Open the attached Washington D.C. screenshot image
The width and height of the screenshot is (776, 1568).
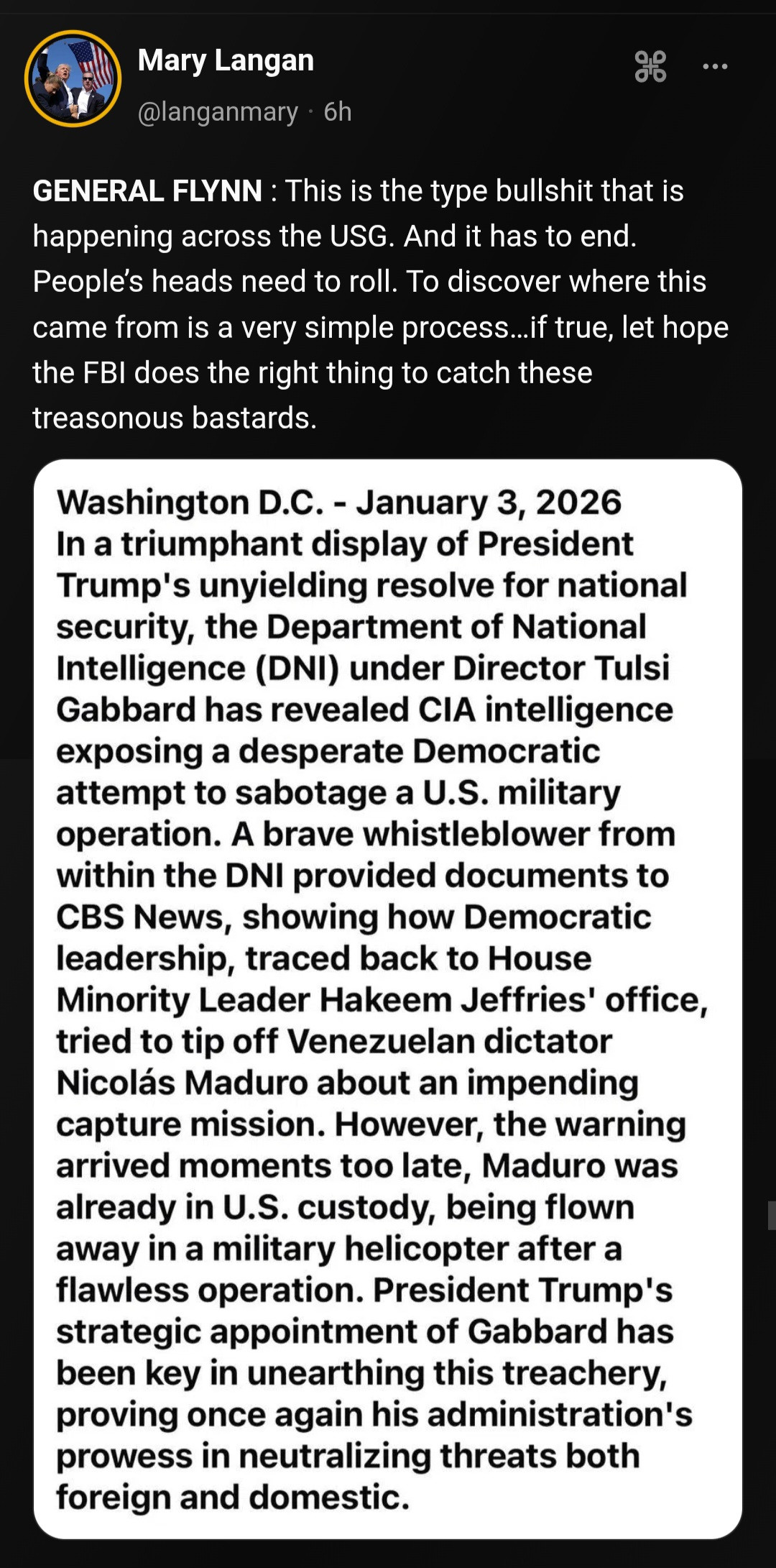(388, 998)
